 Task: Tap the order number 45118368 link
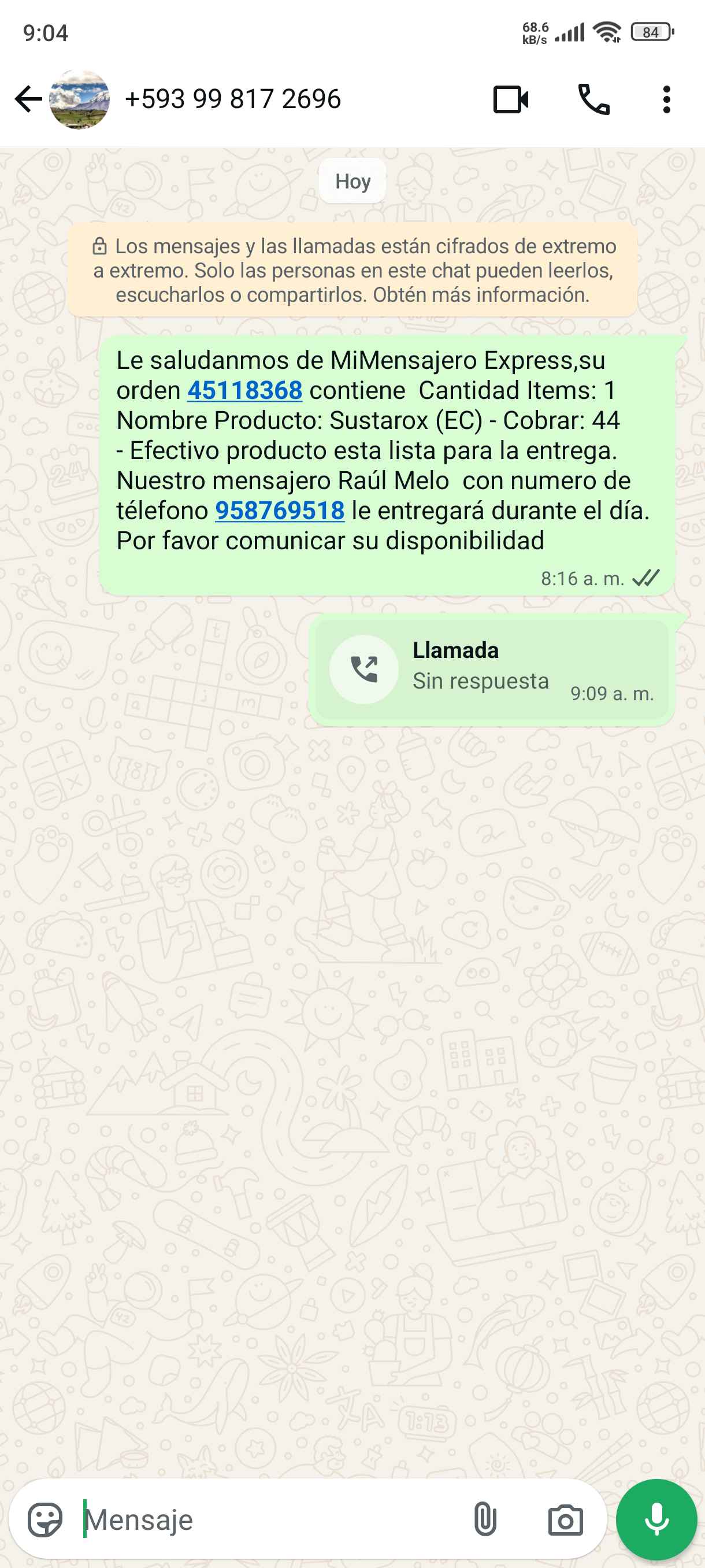(x=244, y=391)
